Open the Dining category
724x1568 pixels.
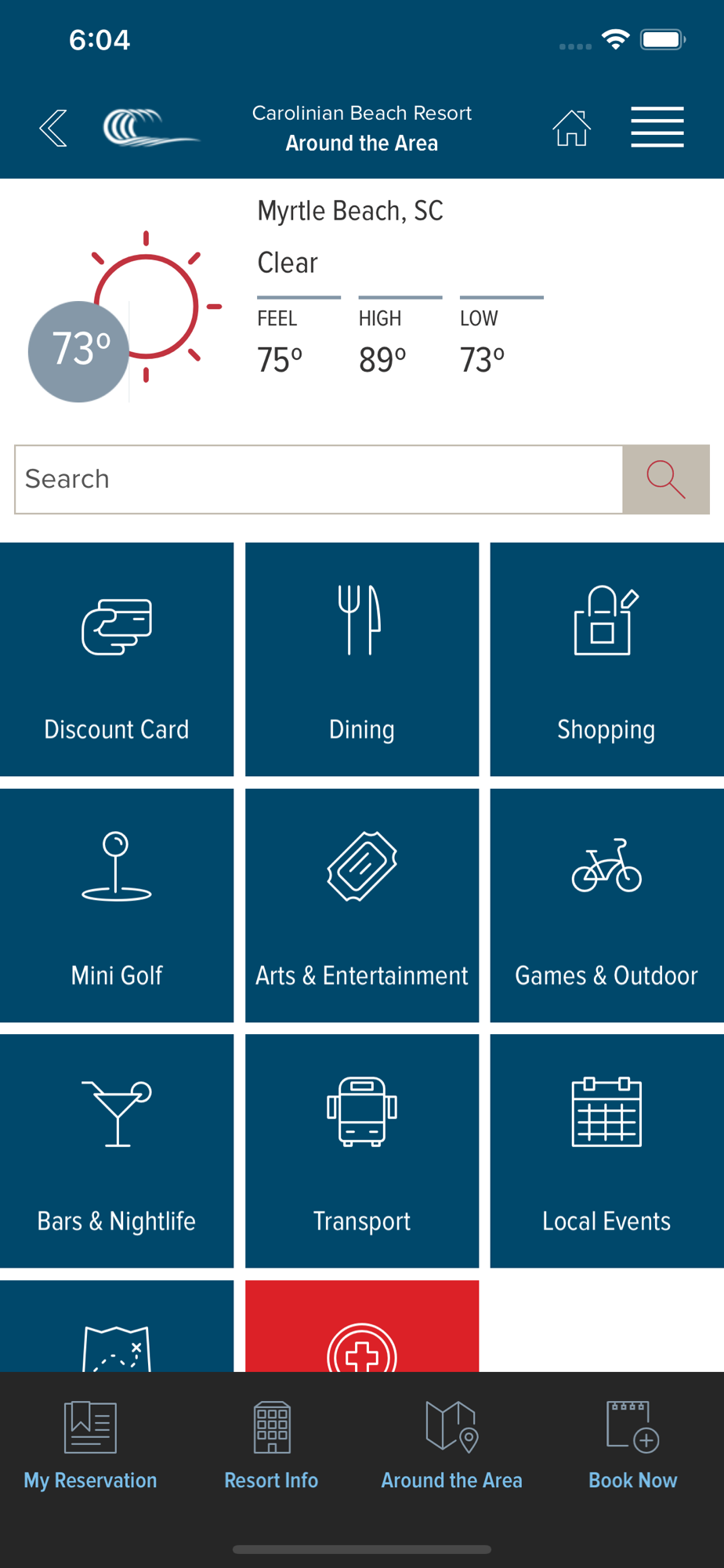click(362, 659)
